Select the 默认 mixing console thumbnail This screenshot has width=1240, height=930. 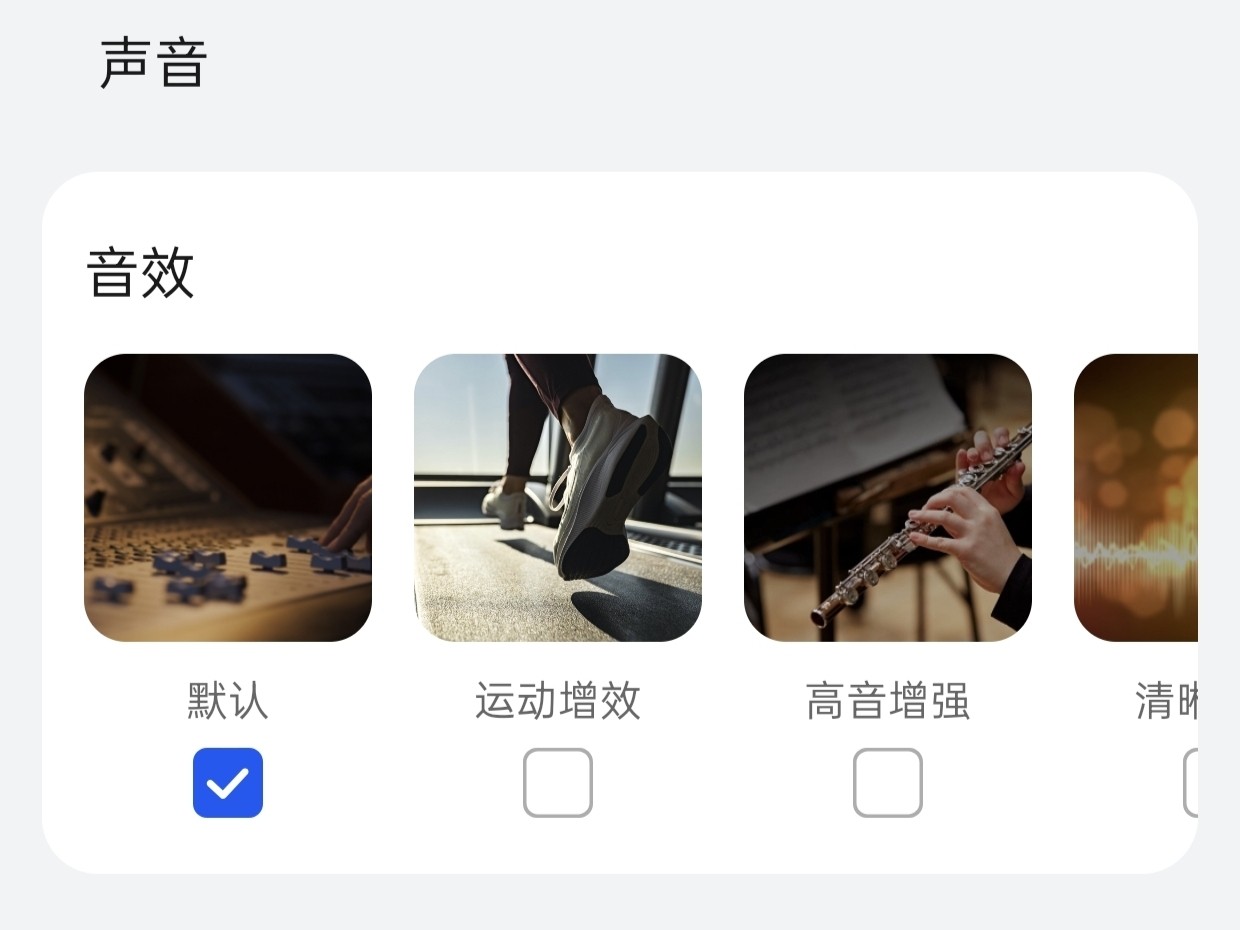coord(228,498)
